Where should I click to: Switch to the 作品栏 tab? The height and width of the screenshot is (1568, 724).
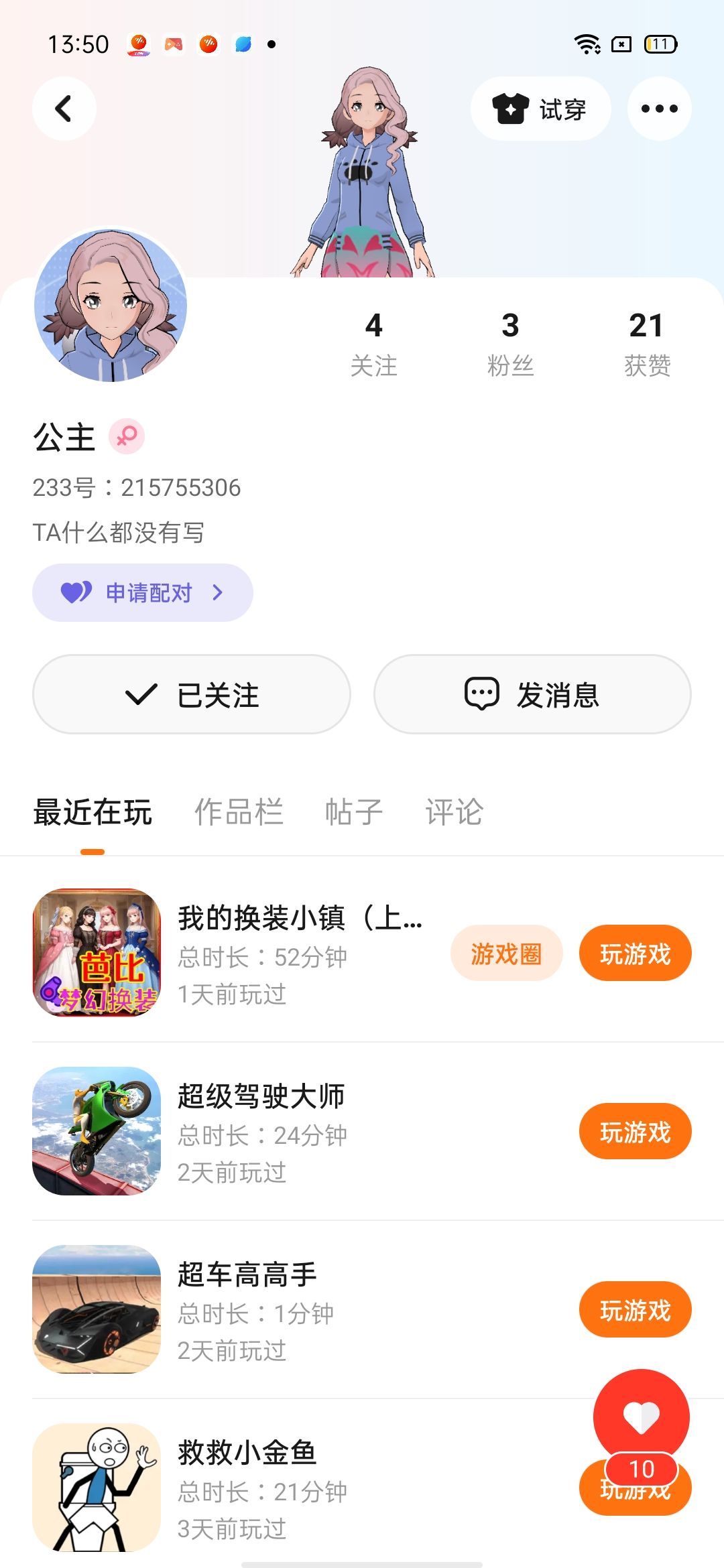239,812
